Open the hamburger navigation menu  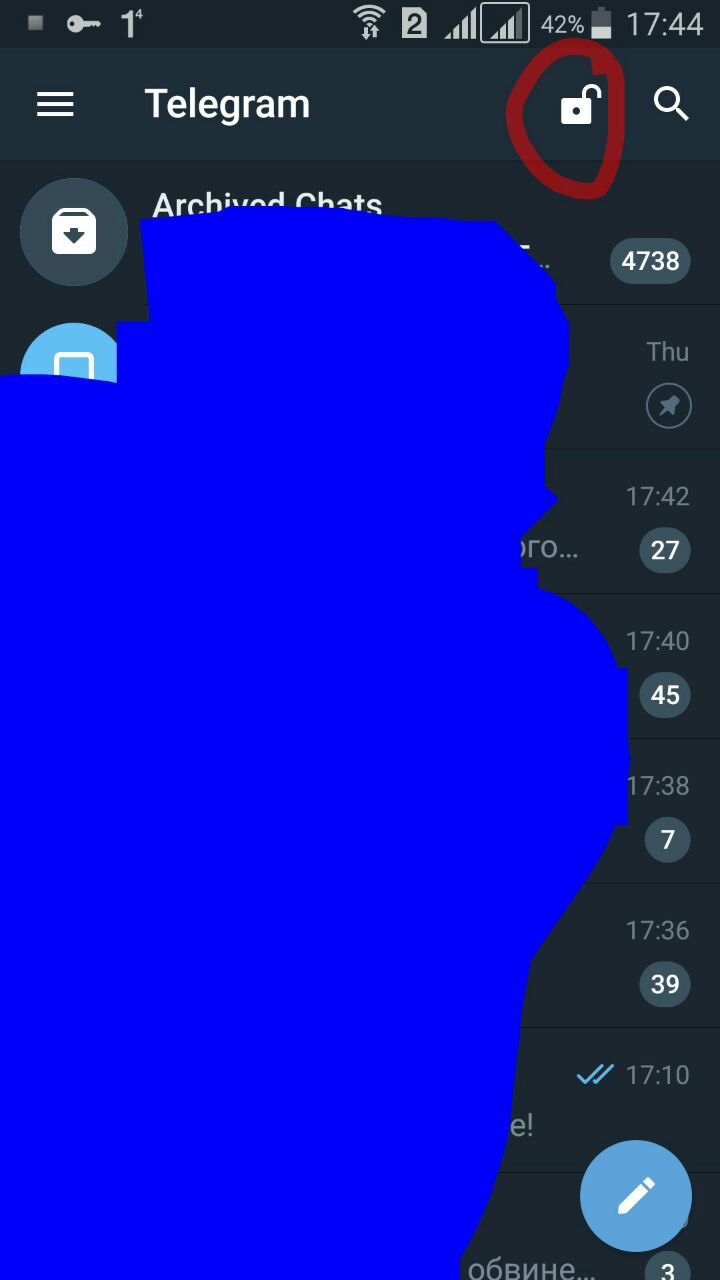pyautogui.click(x=55, y=104)
